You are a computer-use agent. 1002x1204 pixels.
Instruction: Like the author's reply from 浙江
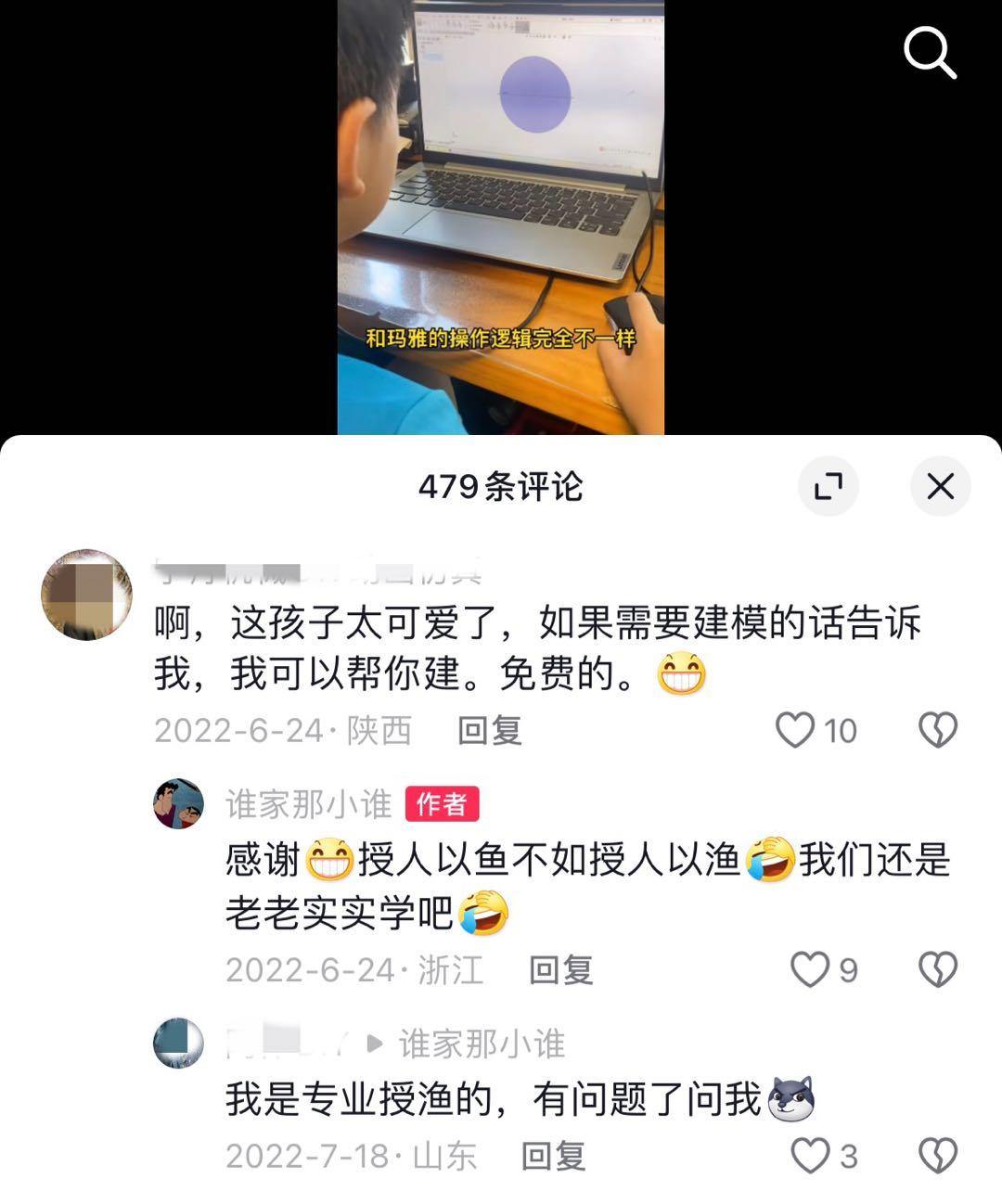pyautogui.click(x=809, y=969)
